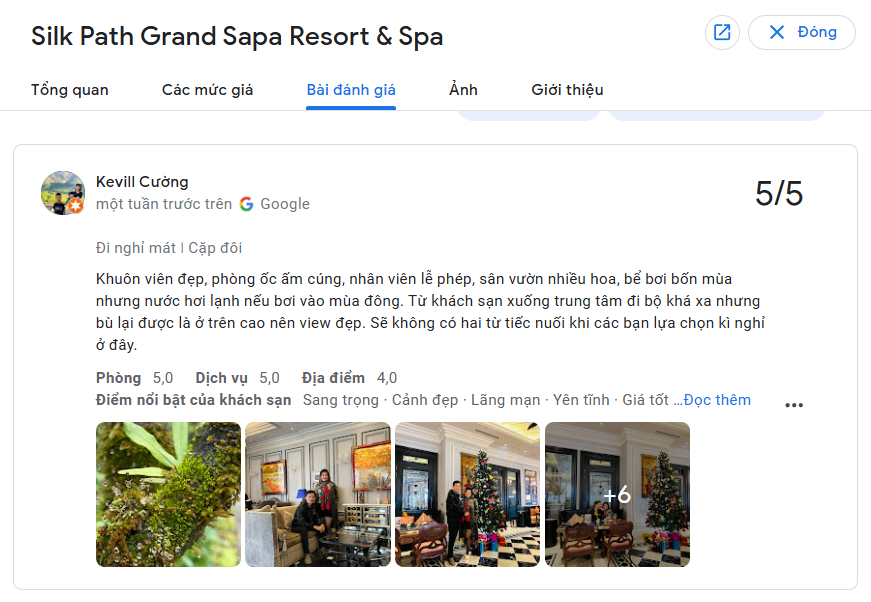Select the Bài đánh giá tab

pos(351,90)
